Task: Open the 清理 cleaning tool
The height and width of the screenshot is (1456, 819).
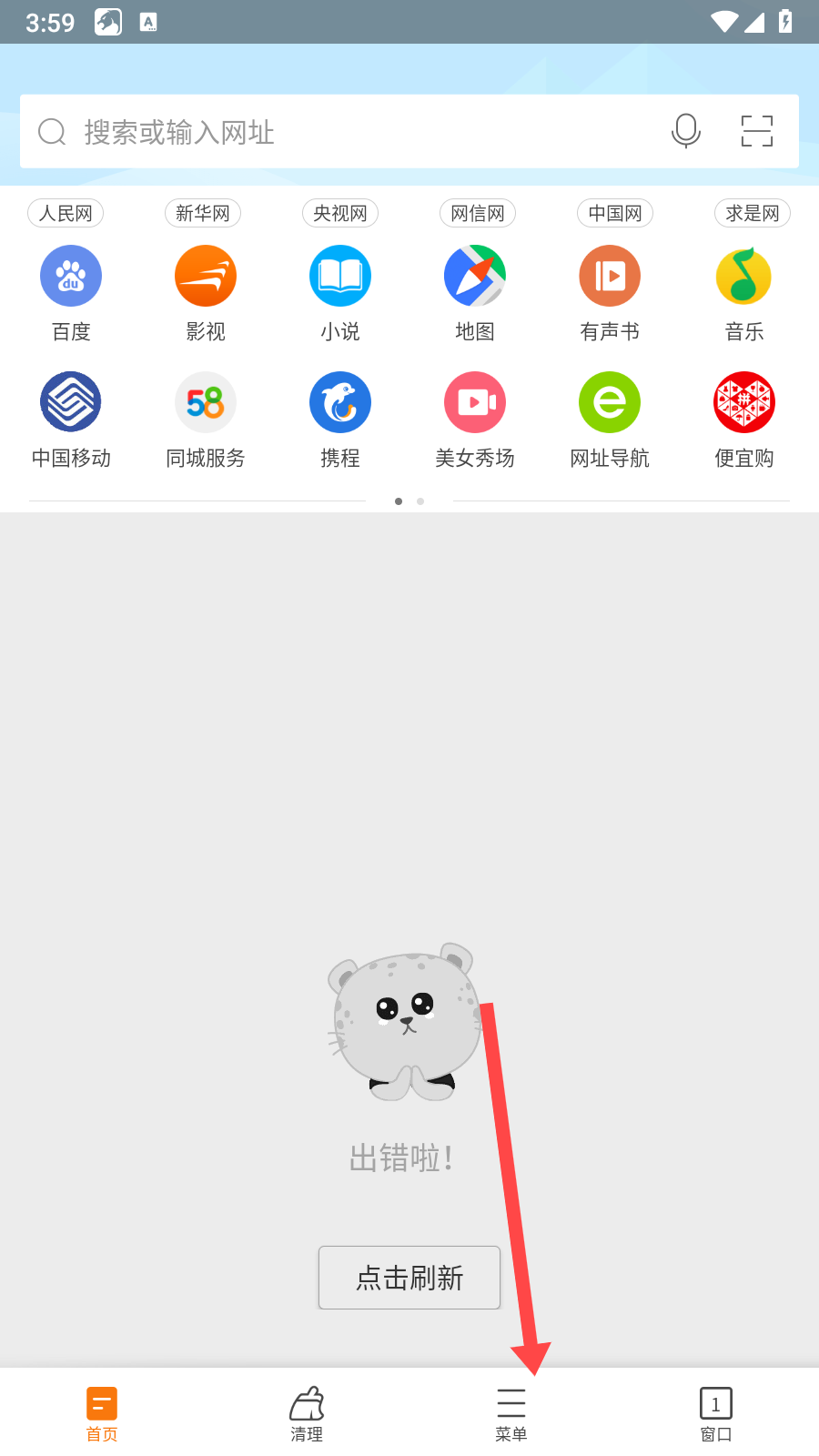Action: pyautogui.click(x=307, y=1414)
